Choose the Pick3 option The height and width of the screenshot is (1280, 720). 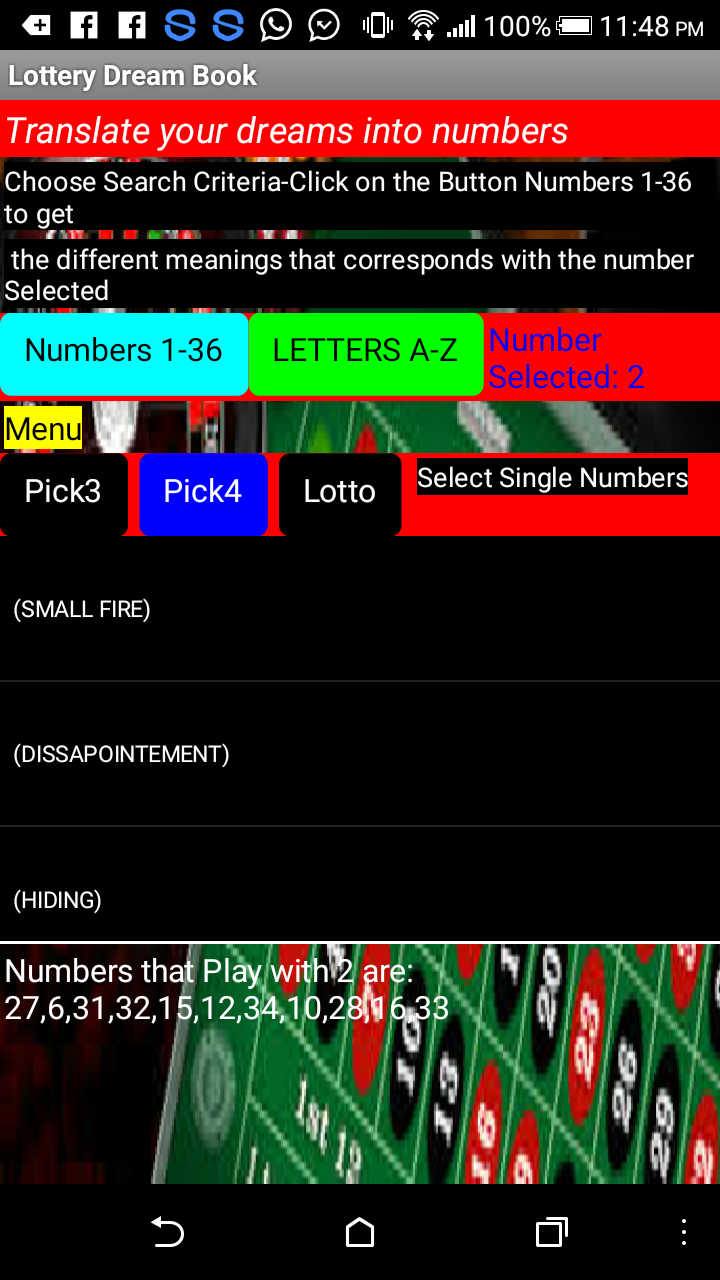point(63,493)
